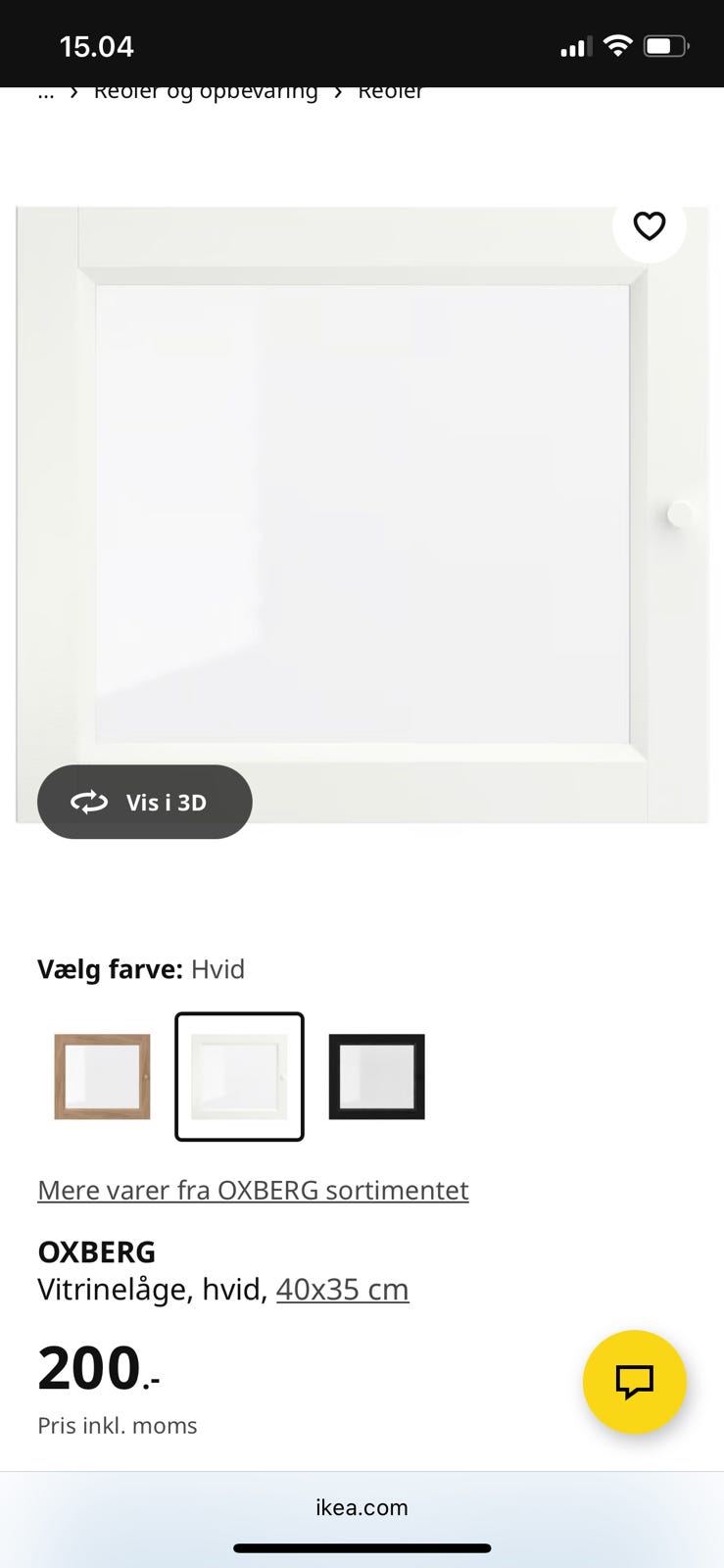The width and height of the screenshot is (724, 1568).
Task: Select the black OXBERG door variant
Action: coord(376,1076)
